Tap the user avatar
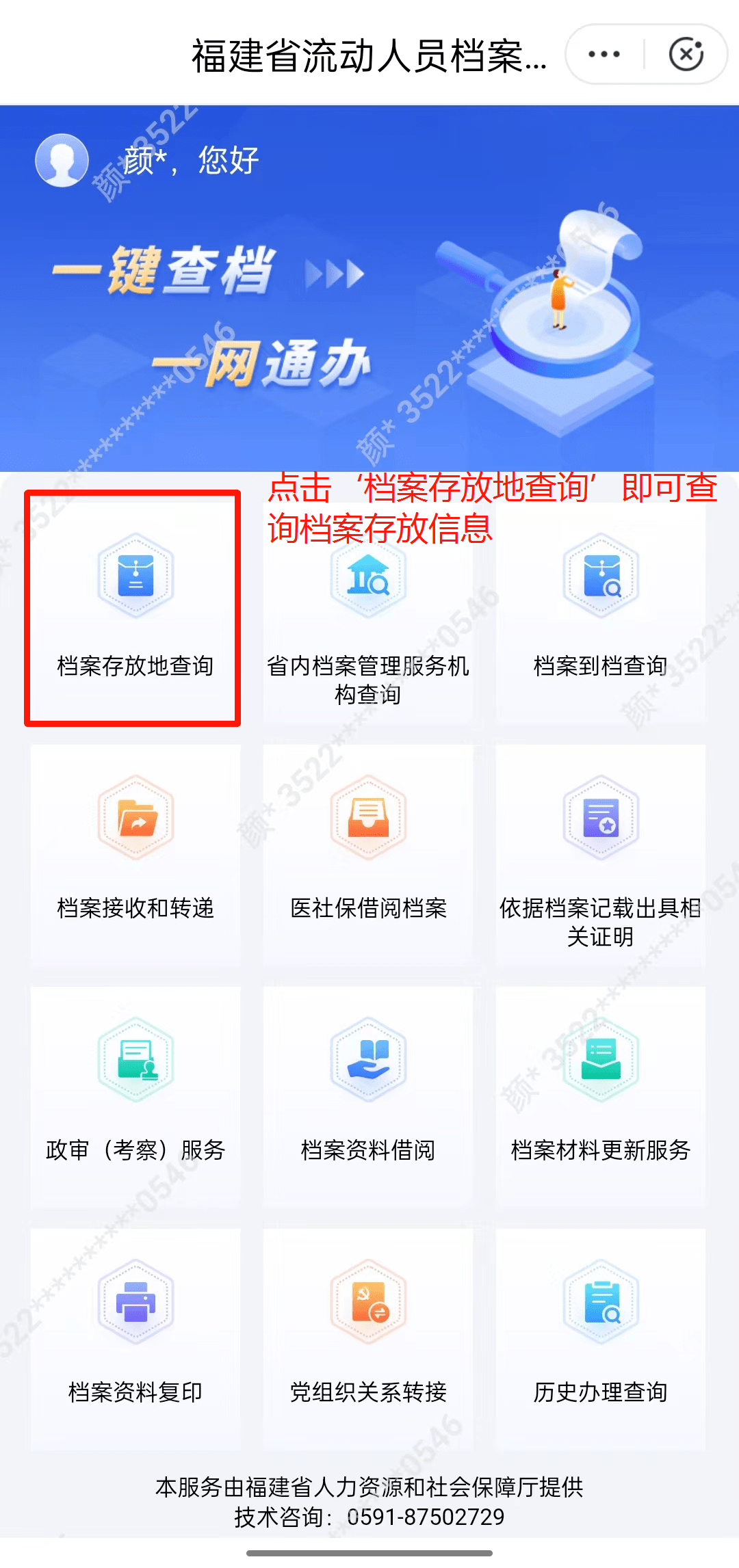 click(62, 160)
